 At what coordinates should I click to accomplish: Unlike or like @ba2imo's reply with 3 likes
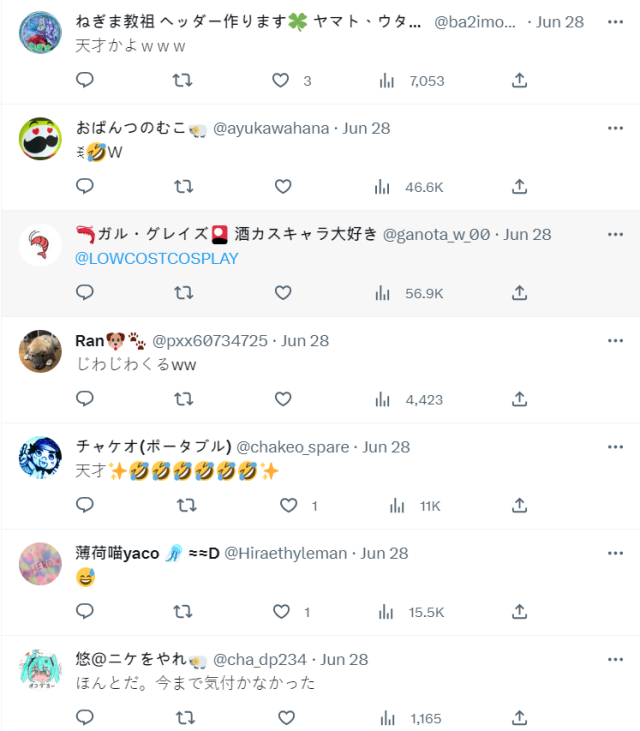tap(281, 80)
